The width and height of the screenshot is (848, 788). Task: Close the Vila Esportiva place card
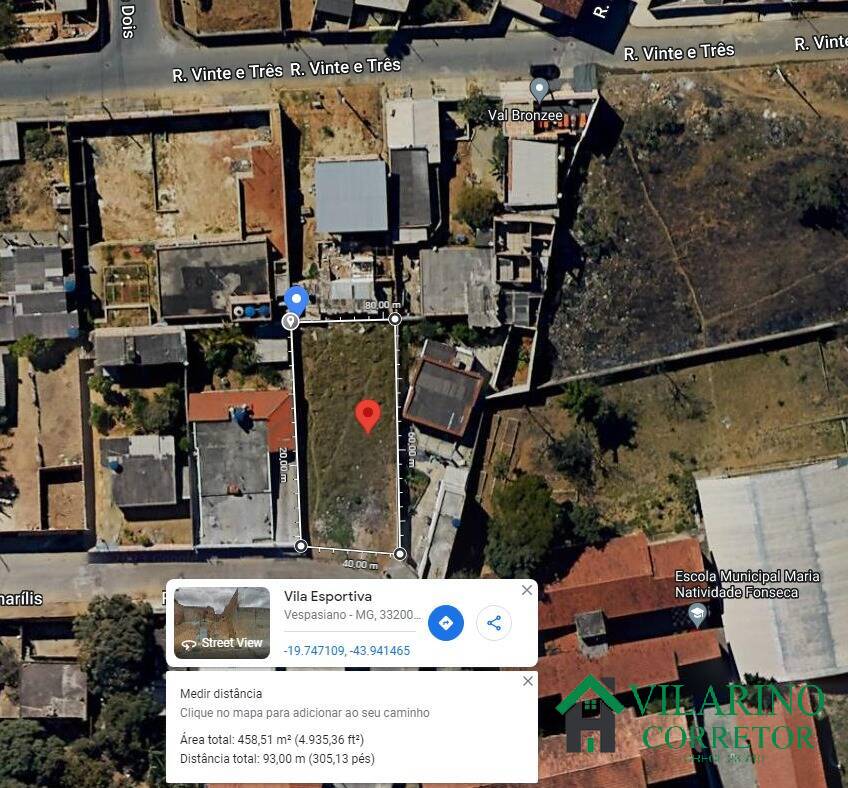click(x=527, y=590)
